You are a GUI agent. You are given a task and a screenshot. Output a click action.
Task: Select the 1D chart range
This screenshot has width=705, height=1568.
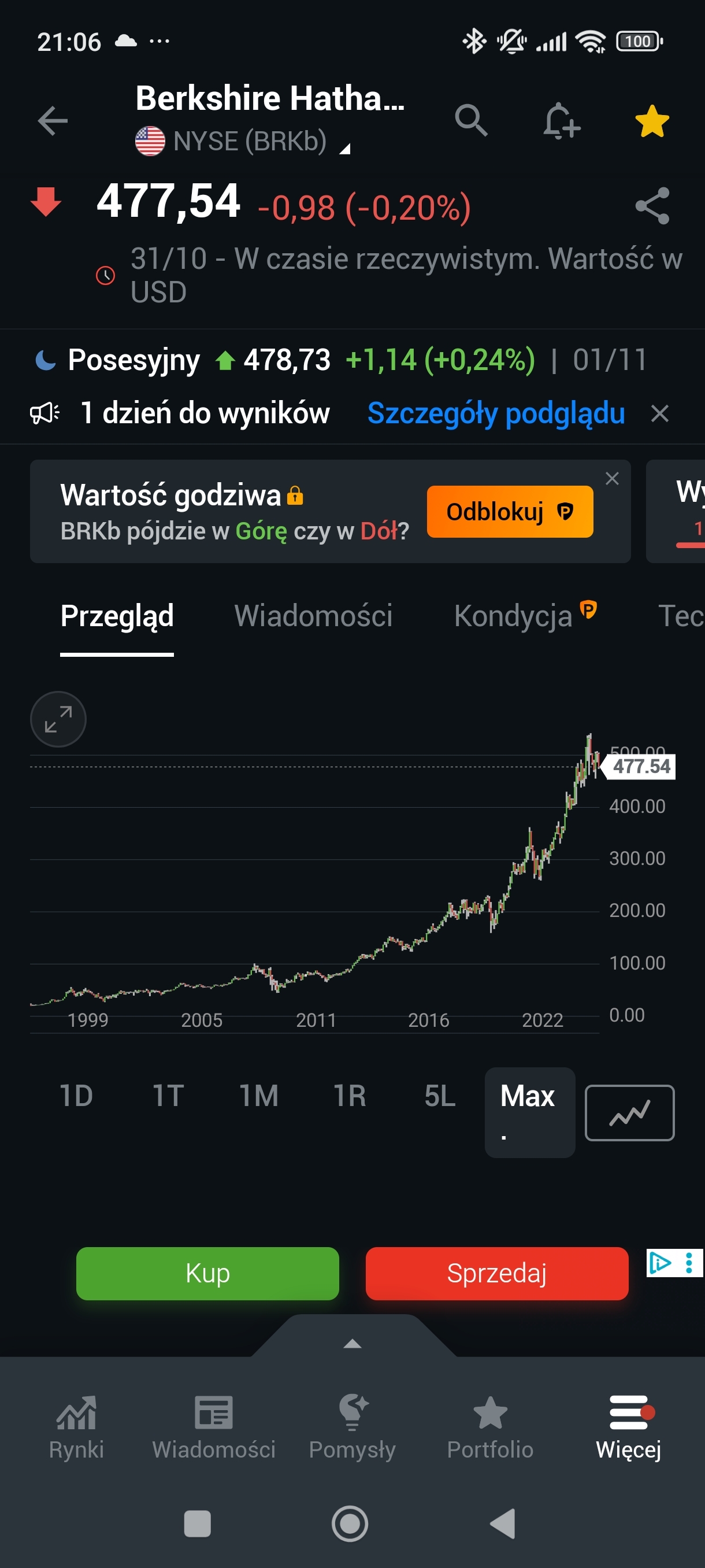(76, 1096)
